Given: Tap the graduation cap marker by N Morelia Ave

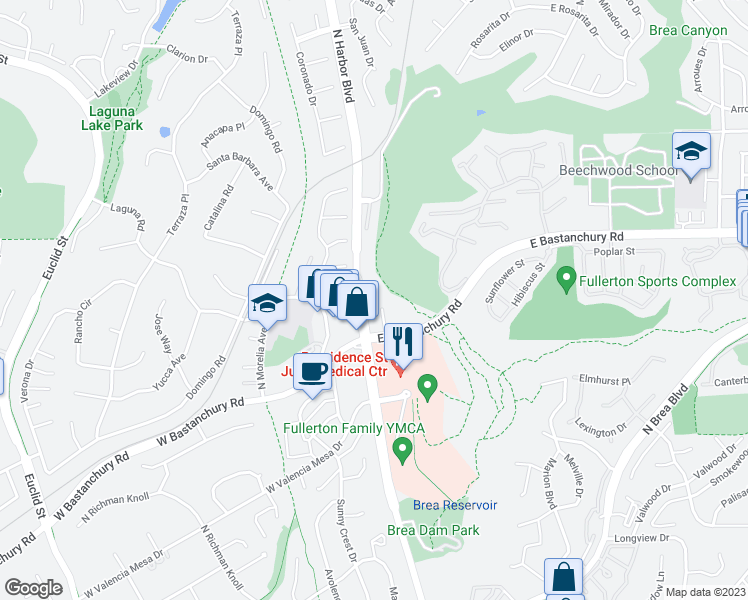Looking at the screenshot, I should pyautogui.click(x=268, y=304).
